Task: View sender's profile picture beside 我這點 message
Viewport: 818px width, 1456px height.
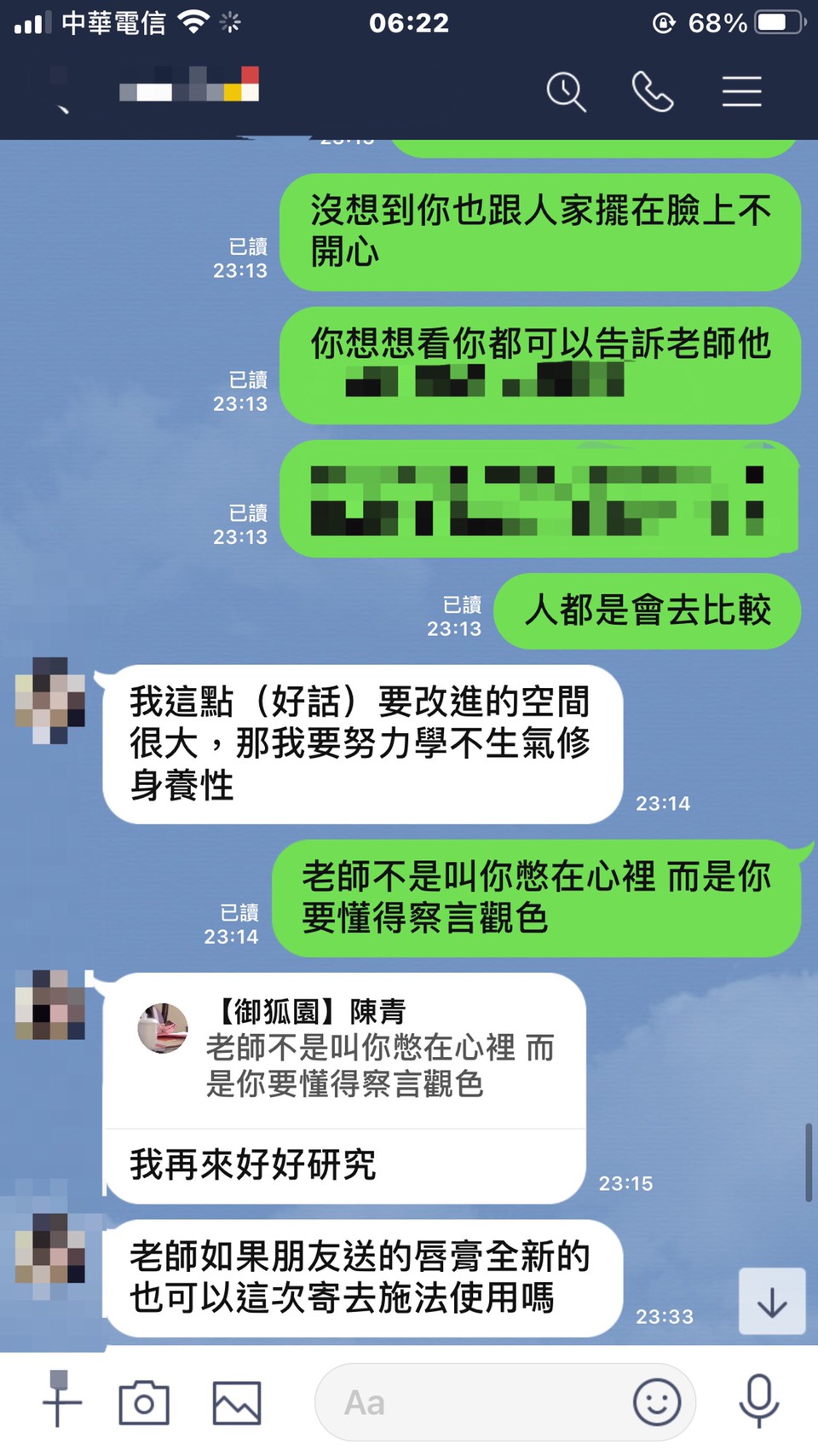Action: coord(50,701)
